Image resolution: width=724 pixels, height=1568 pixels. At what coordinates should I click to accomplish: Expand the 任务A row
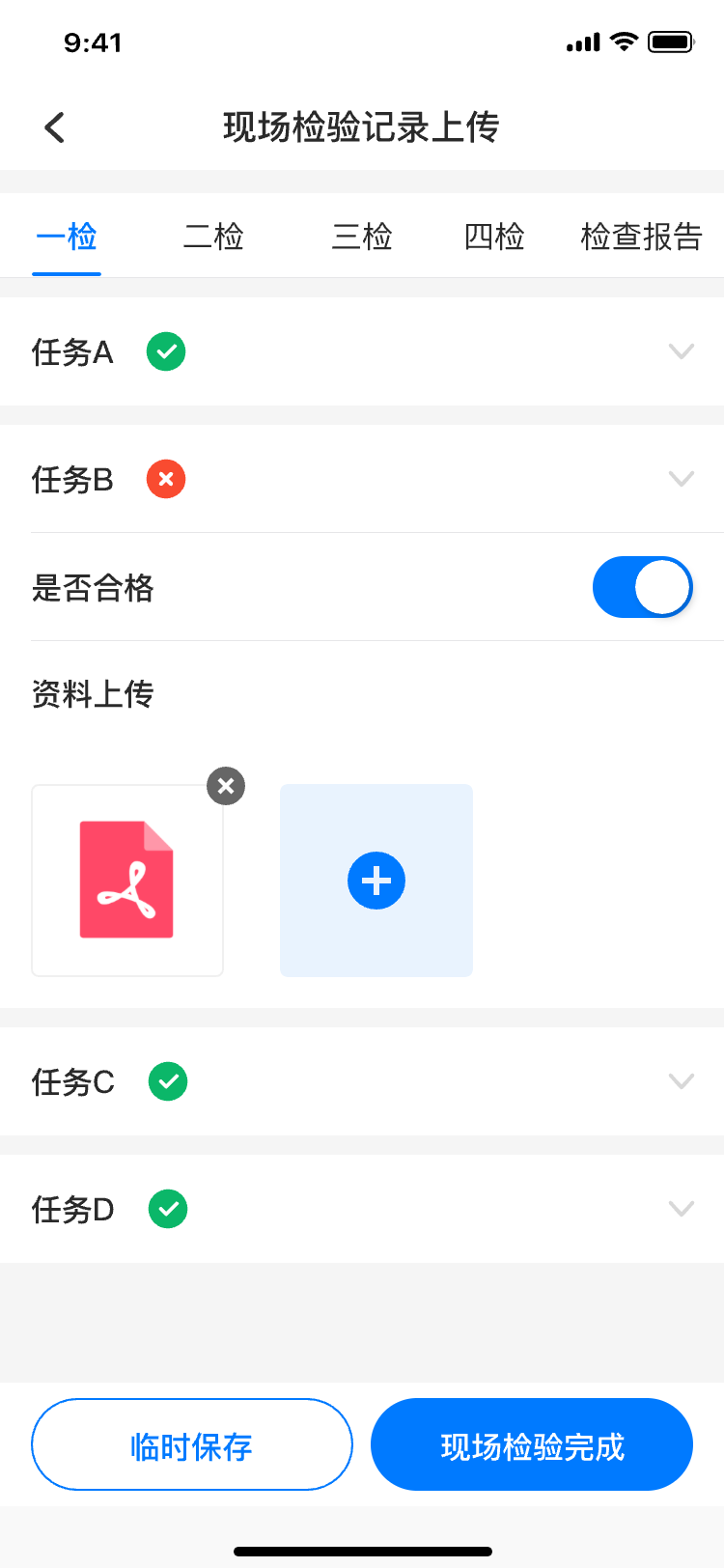click(x=362, y=351)
